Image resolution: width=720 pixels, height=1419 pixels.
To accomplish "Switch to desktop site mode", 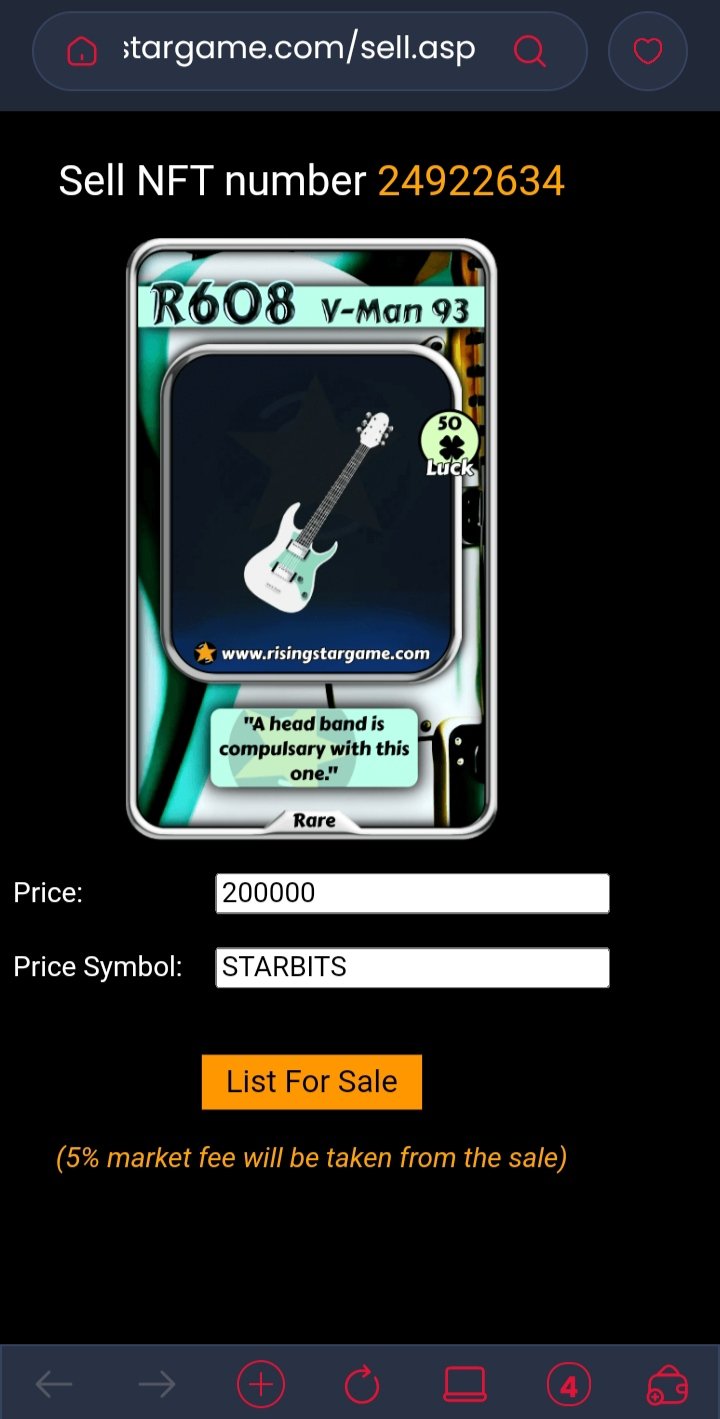I will [465, 1385].
